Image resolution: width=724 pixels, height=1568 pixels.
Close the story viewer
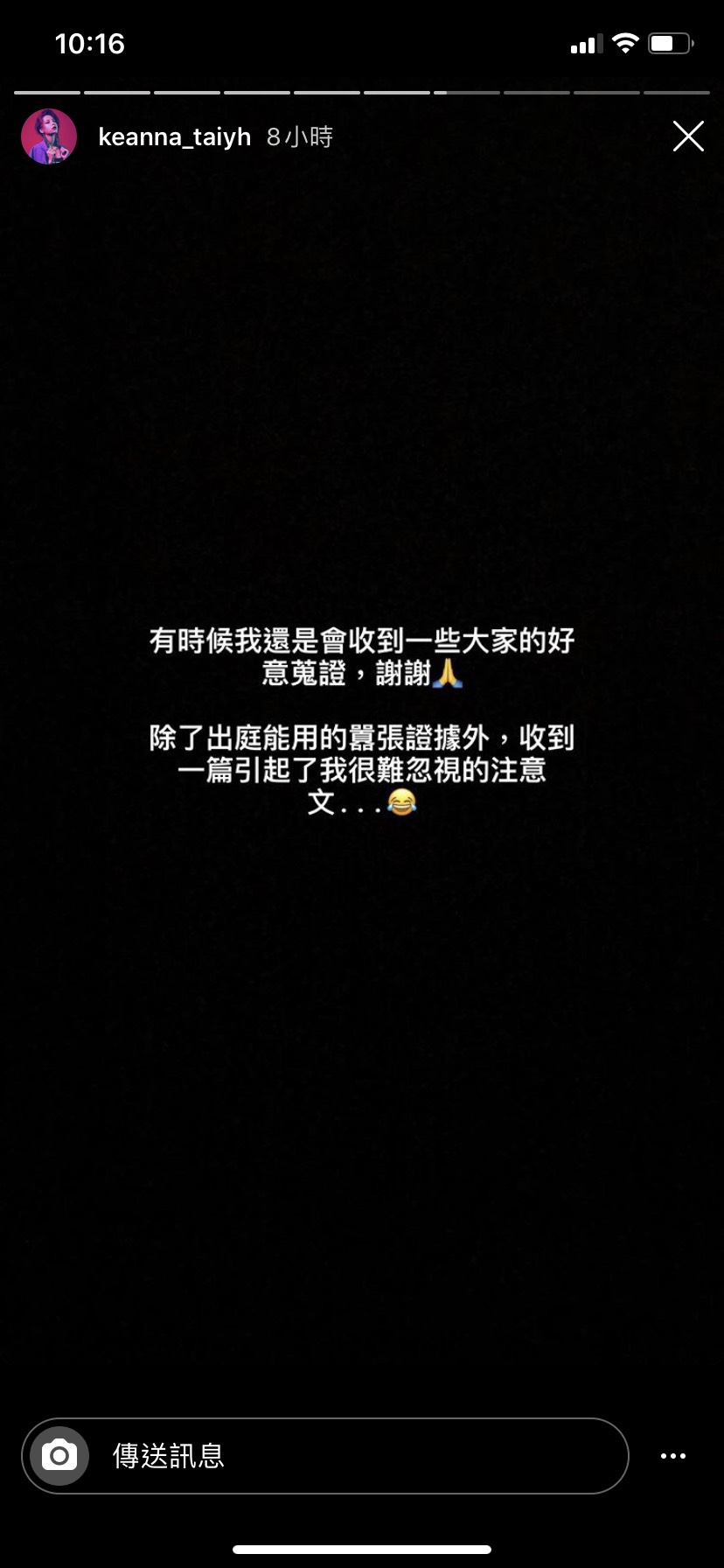tap(688, 136)
